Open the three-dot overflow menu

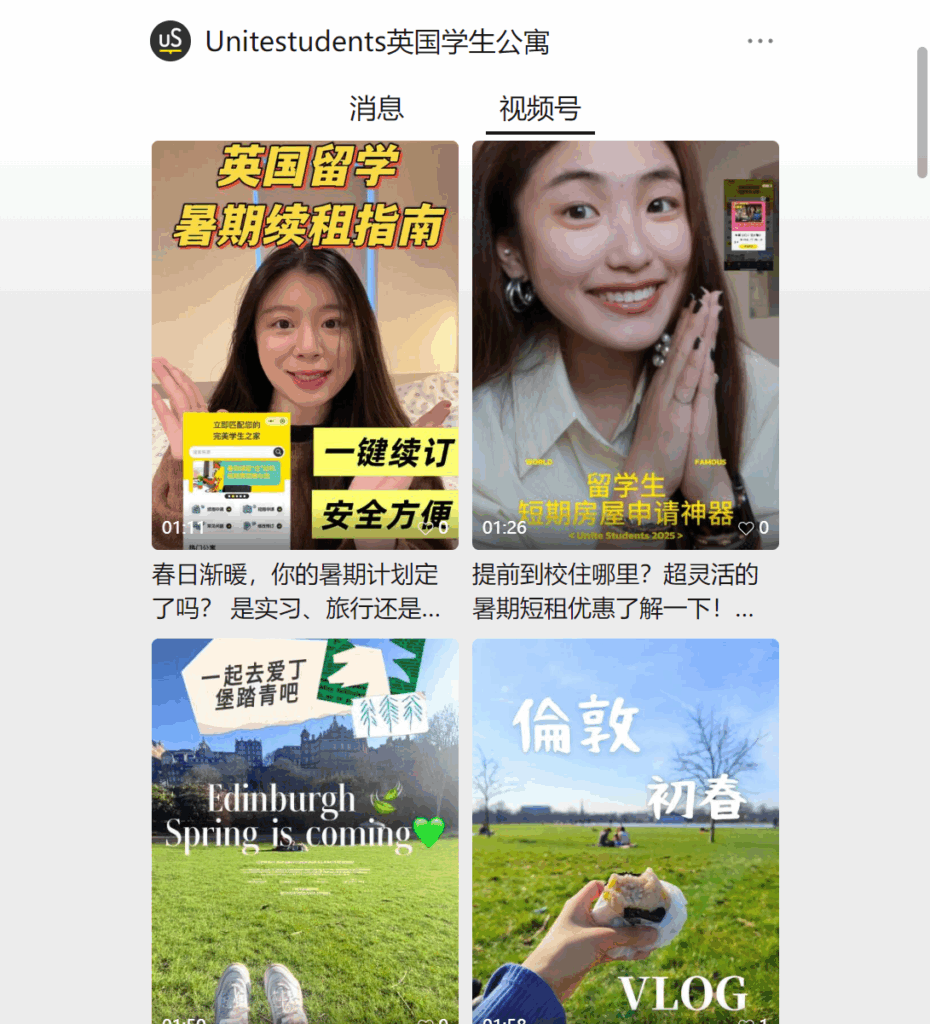coord(760,42)
